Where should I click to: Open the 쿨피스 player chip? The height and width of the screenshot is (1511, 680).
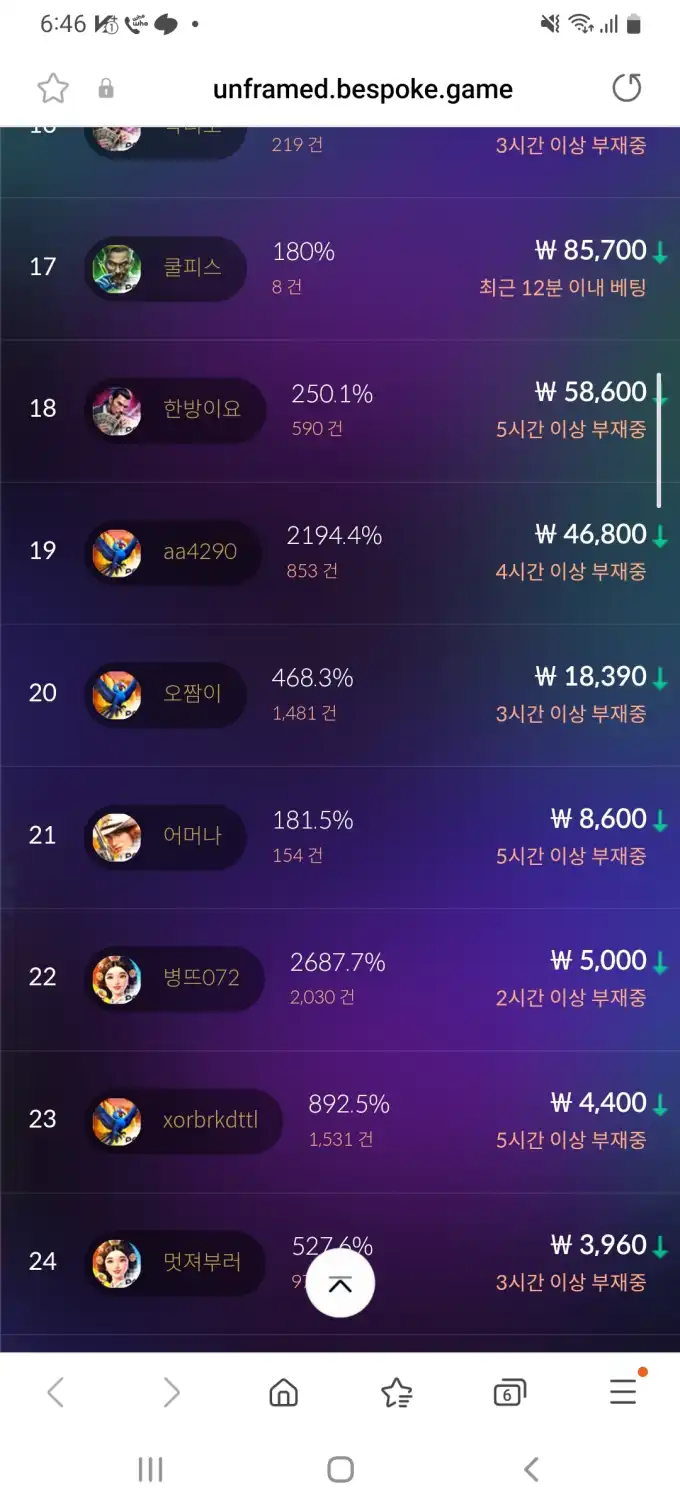point(166,268)
